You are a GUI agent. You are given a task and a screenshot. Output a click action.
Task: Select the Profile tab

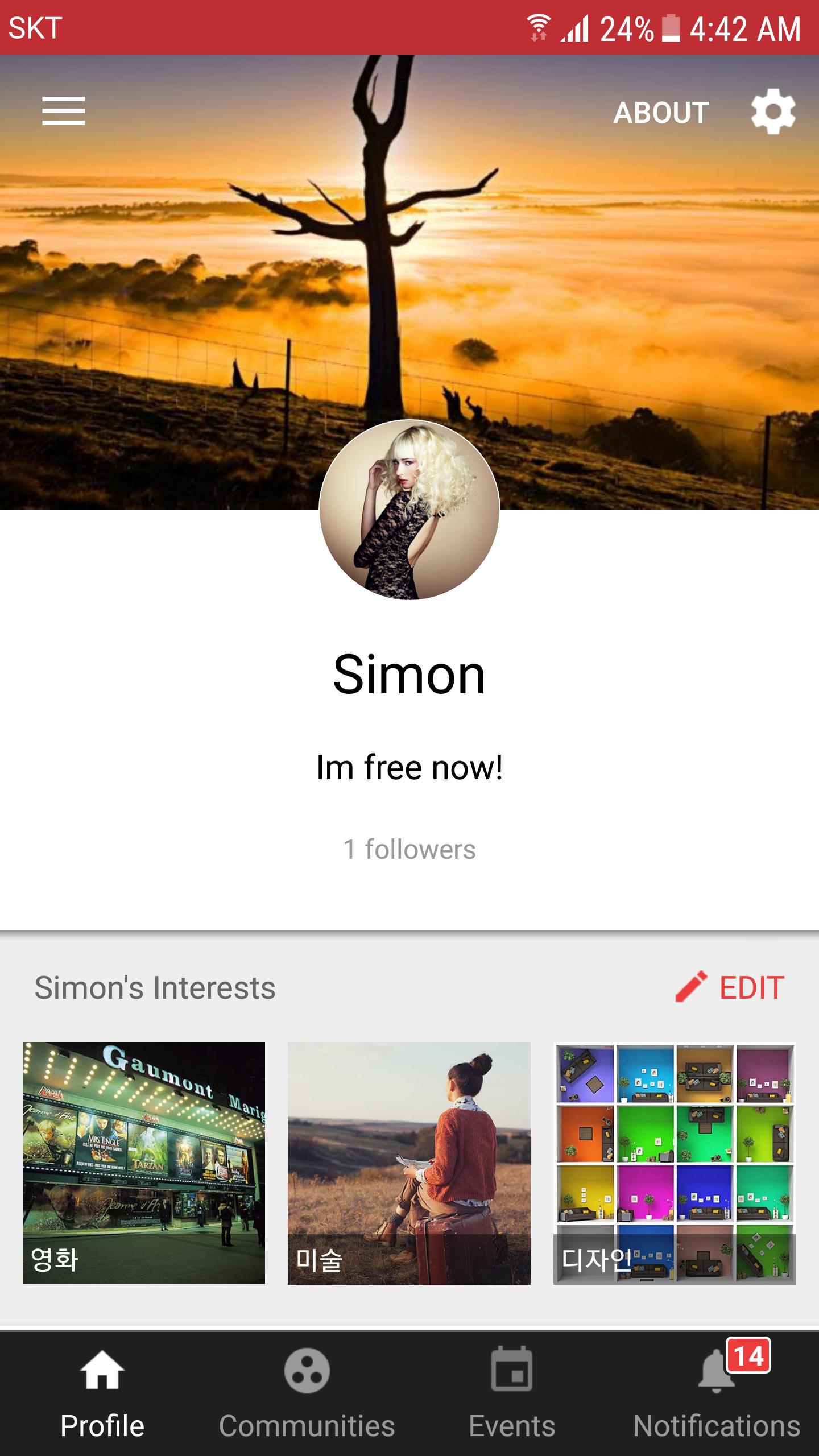(x=102, y=1393)
